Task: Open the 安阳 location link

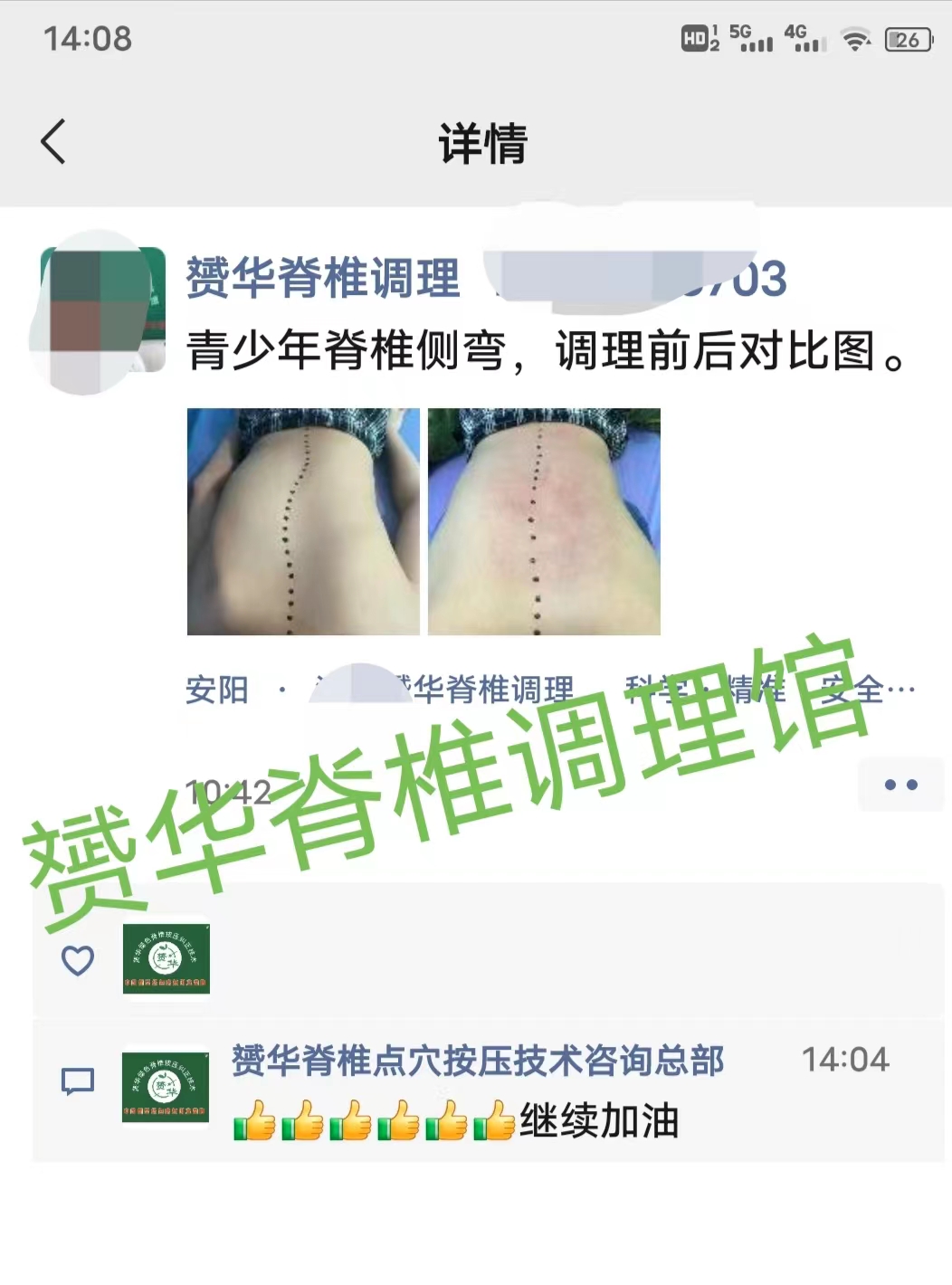Action: click(x=217, y=690)
